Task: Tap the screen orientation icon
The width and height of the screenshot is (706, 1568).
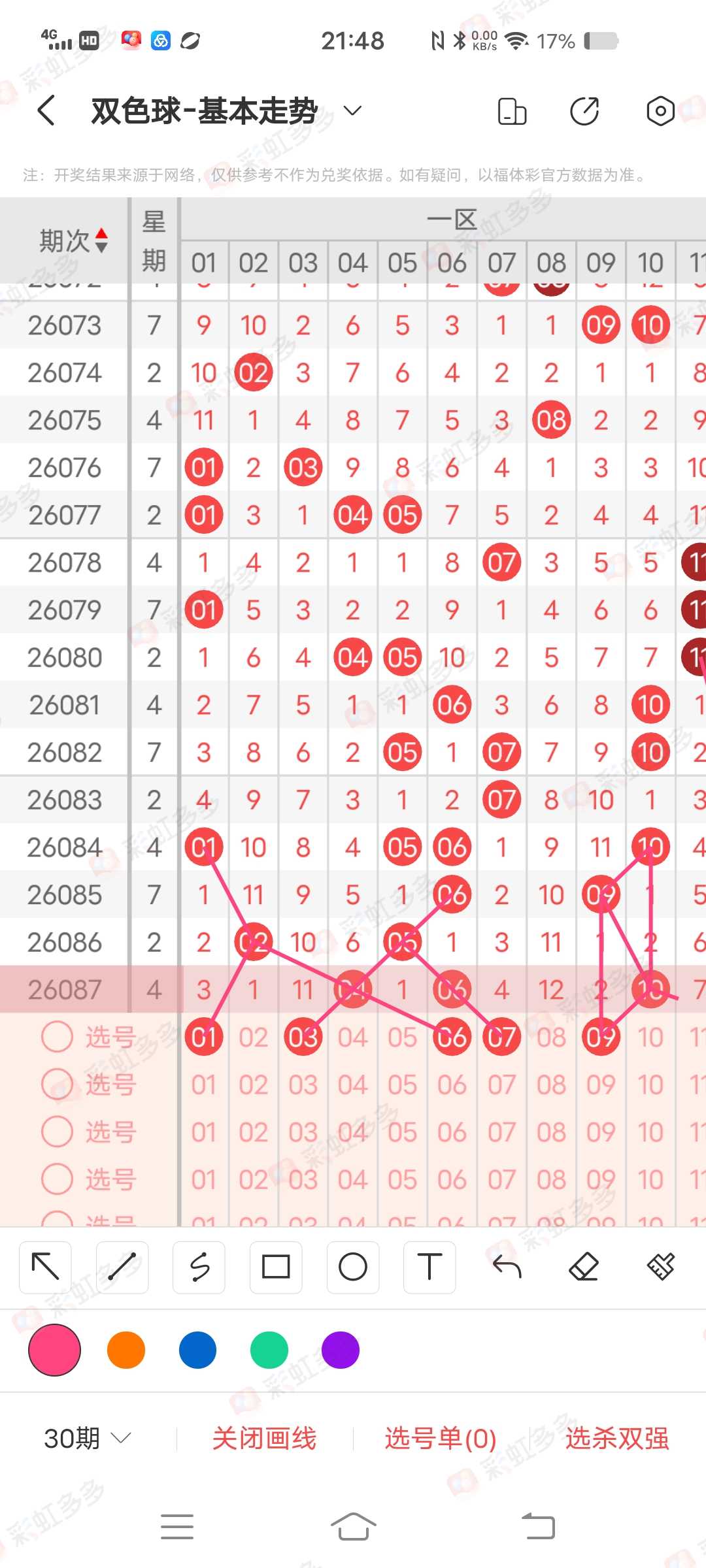Action: (x=512, y=110)
